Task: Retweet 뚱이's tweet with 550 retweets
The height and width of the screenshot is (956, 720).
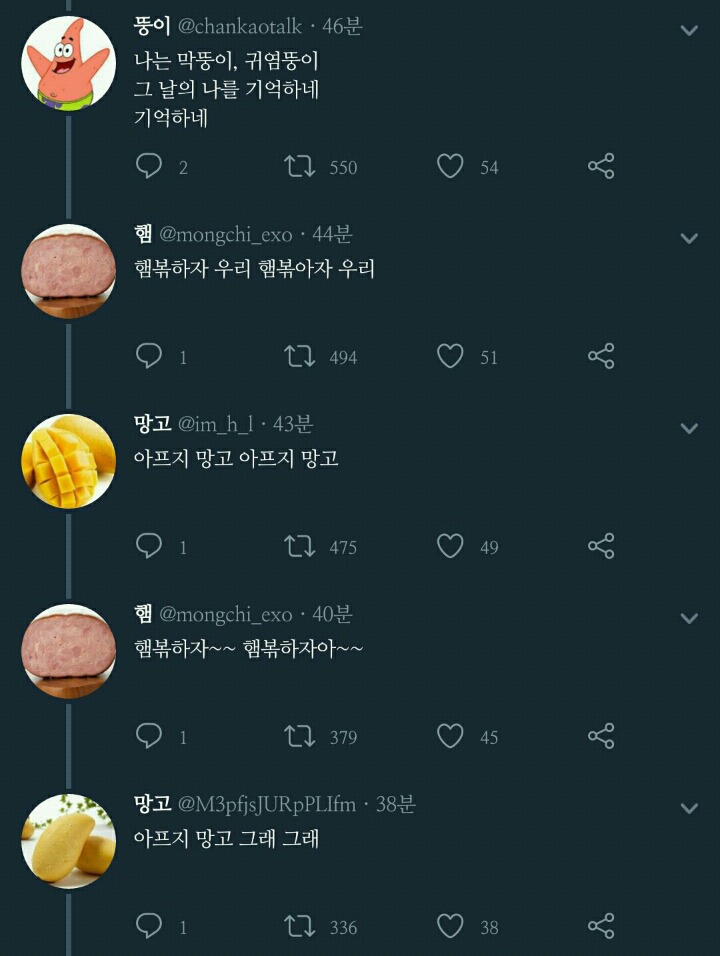Action: pos(299,166)
